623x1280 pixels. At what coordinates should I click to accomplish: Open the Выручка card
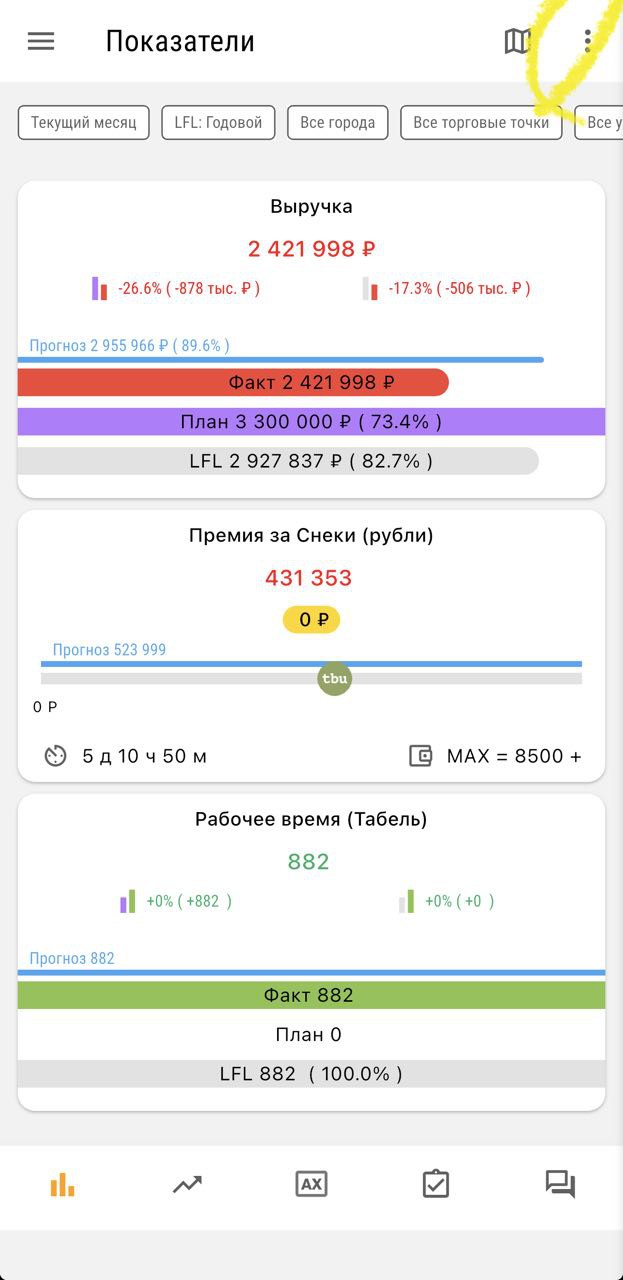pyautogui.click(x=311, y=207)
